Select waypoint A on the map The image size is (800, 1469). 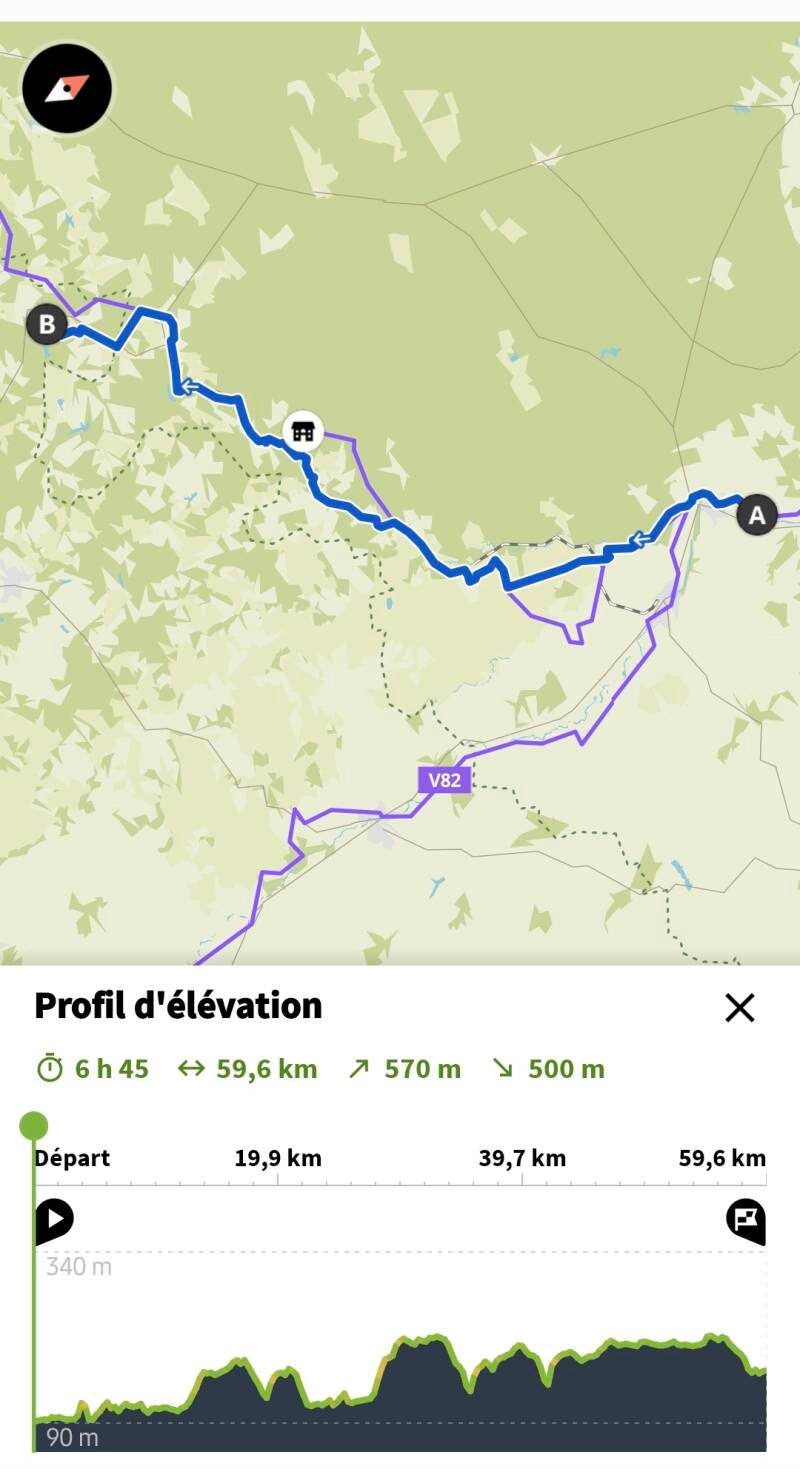click(x=756, y=516)
